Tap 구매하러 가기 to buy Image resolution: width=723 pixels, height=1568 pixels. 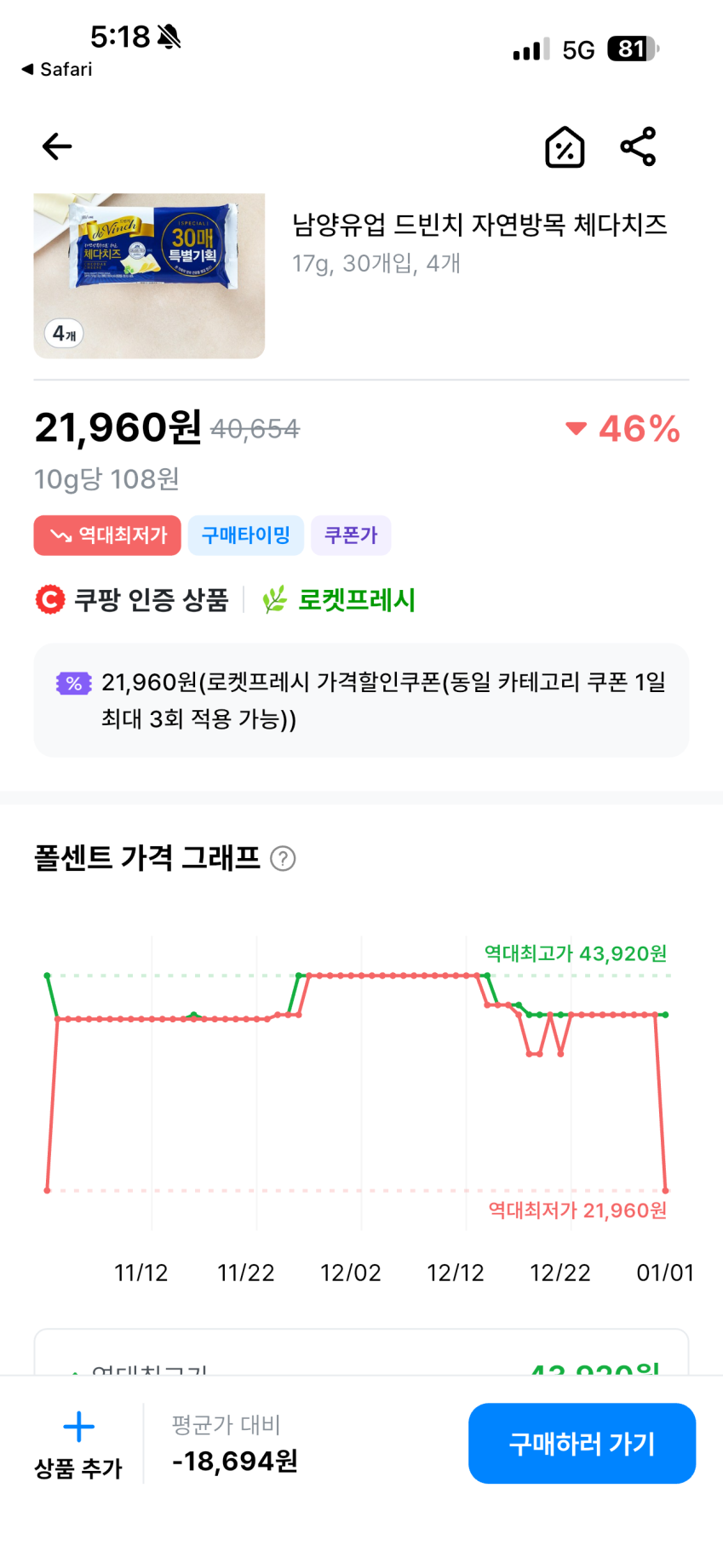582,1444
